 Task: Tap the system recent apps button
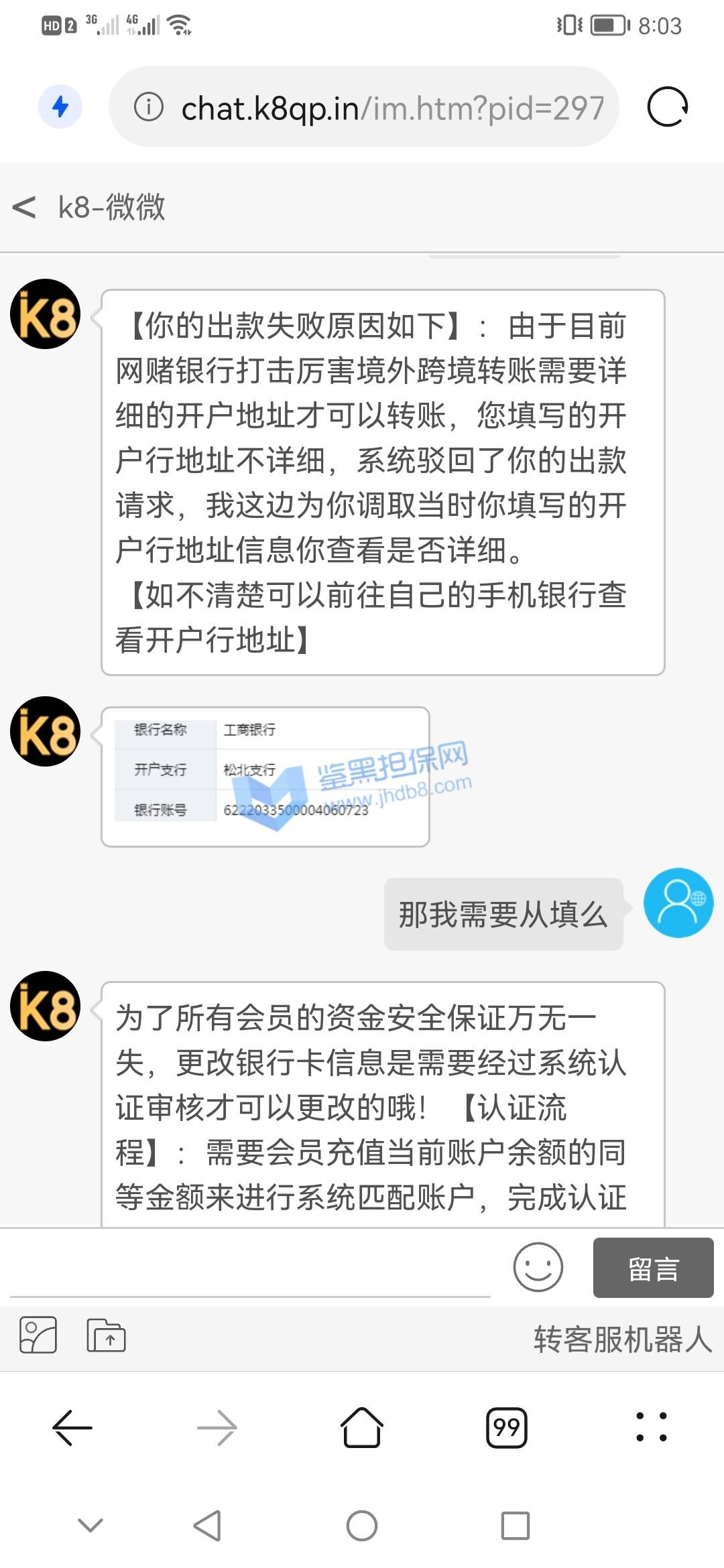click(515, 1526)
